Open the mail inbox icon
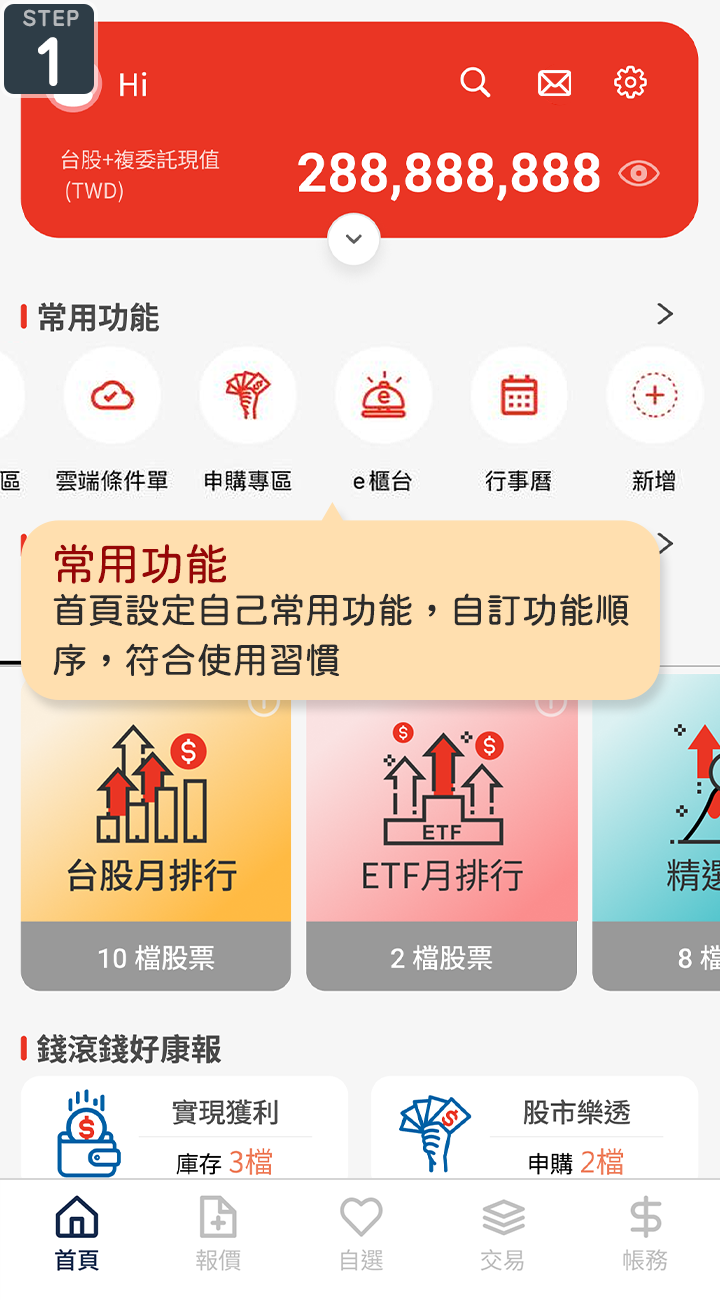The image size is (720, 1300). [x=554, y=83]
